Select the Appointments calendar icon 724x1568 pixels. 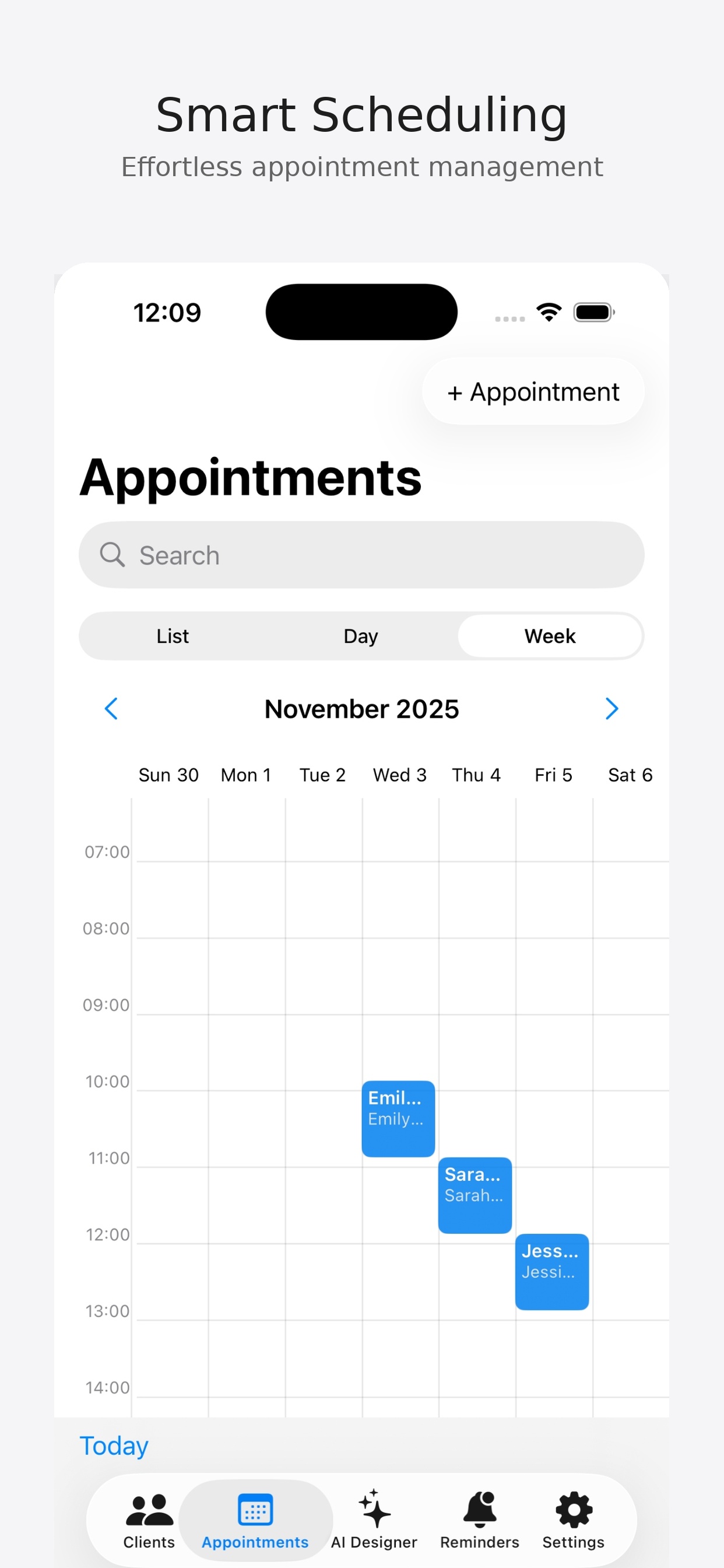point(255,1510)
